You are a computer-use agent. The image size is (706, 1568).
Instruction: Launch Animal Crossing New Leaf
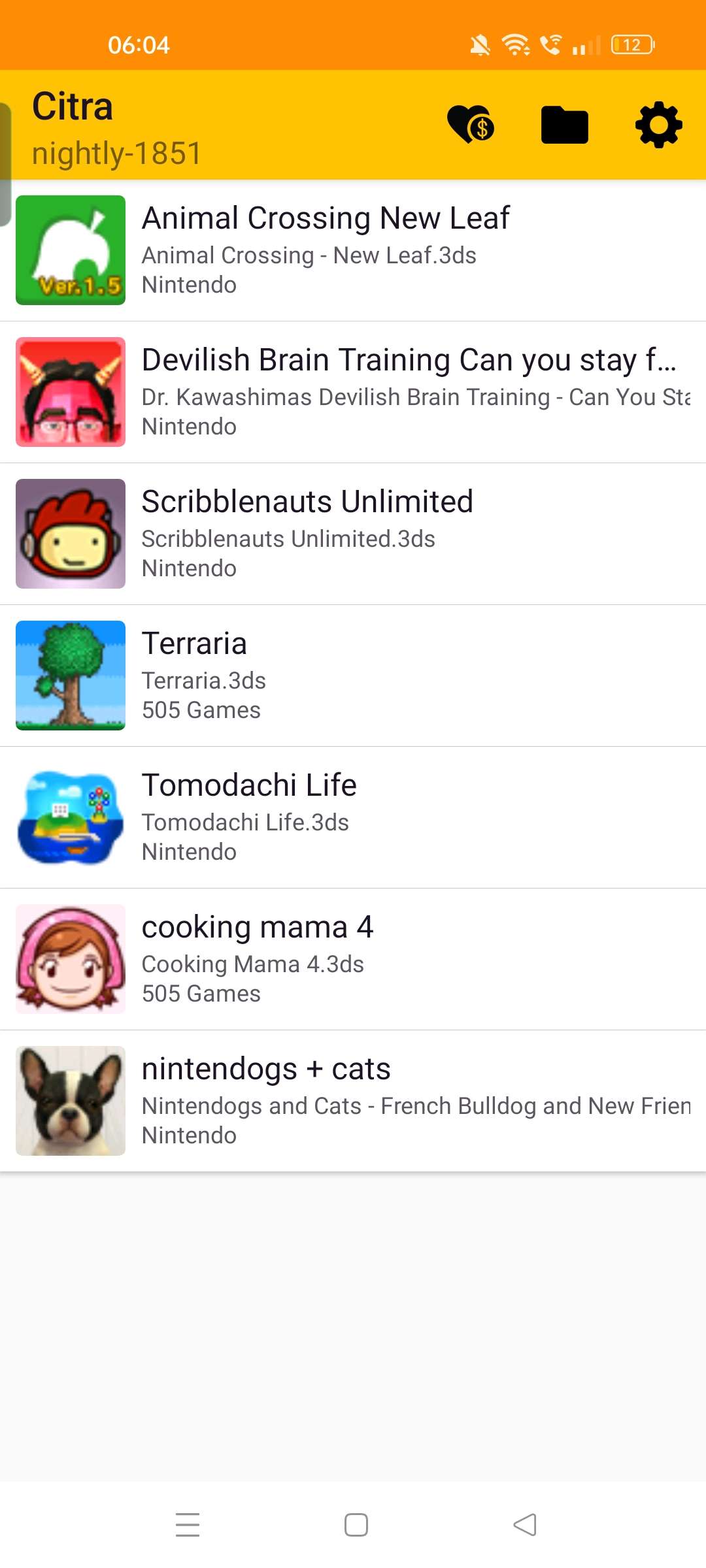(x=353, y=250)
